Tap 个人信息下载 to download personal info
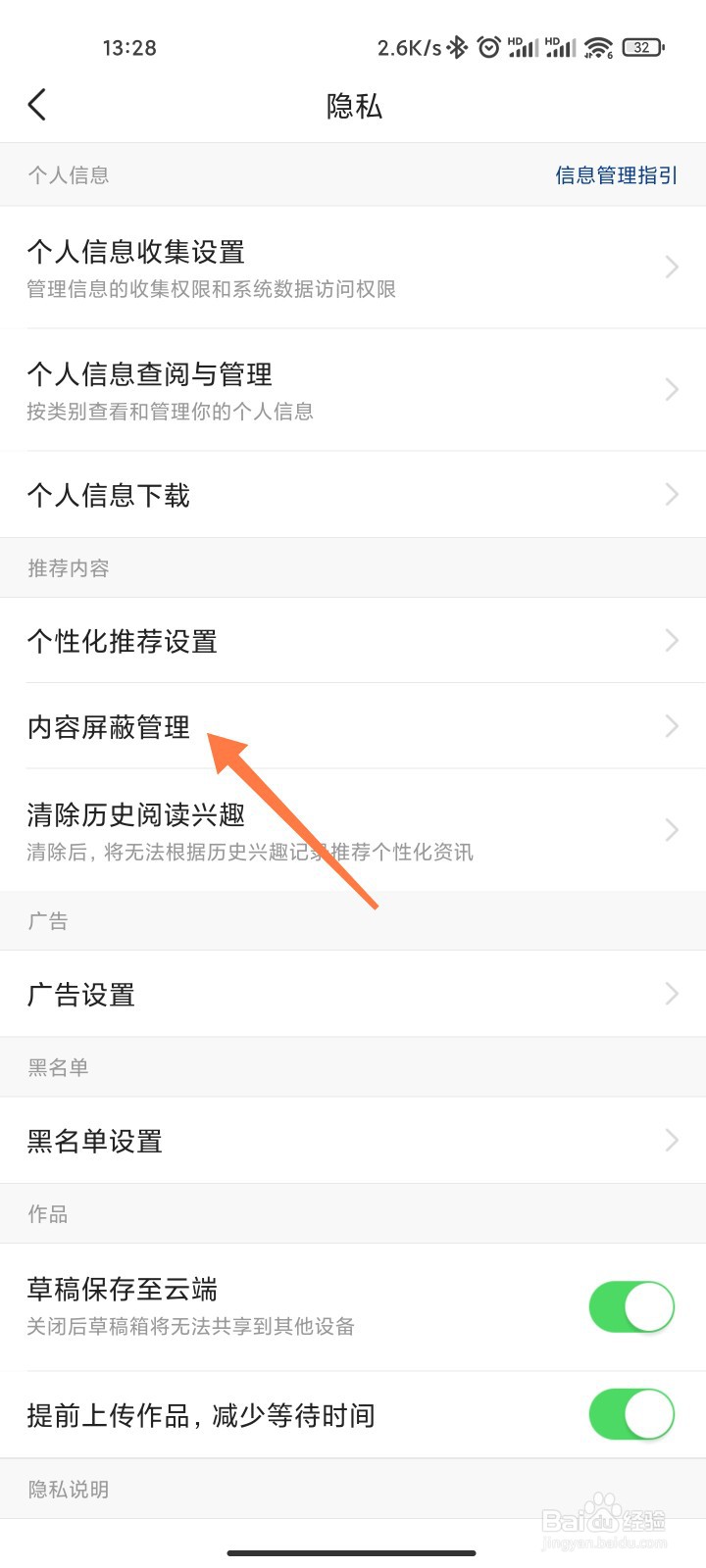The width and height of the screenshot is (706, 1568). click(108, 495)
